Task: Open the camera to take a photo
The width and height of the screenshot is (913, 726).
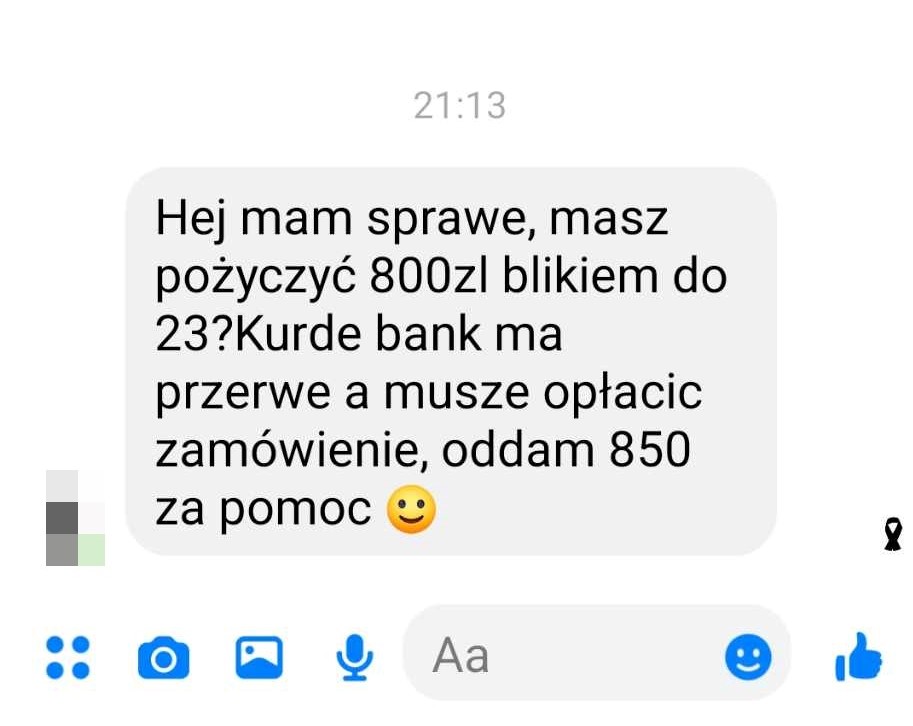Action: pyautogui.click(x=163, y=658)
